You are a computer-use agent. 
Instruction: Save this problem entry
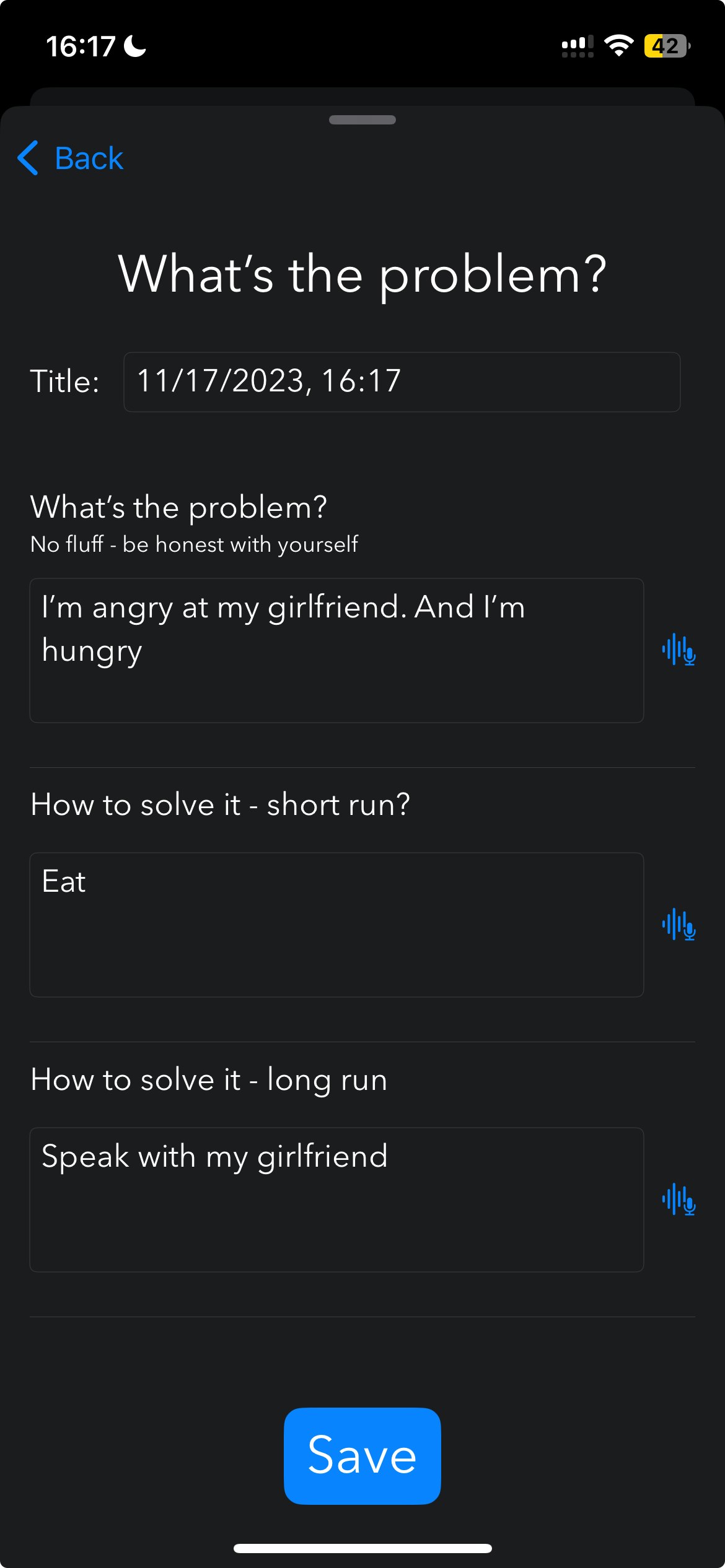pos(362,1456)
